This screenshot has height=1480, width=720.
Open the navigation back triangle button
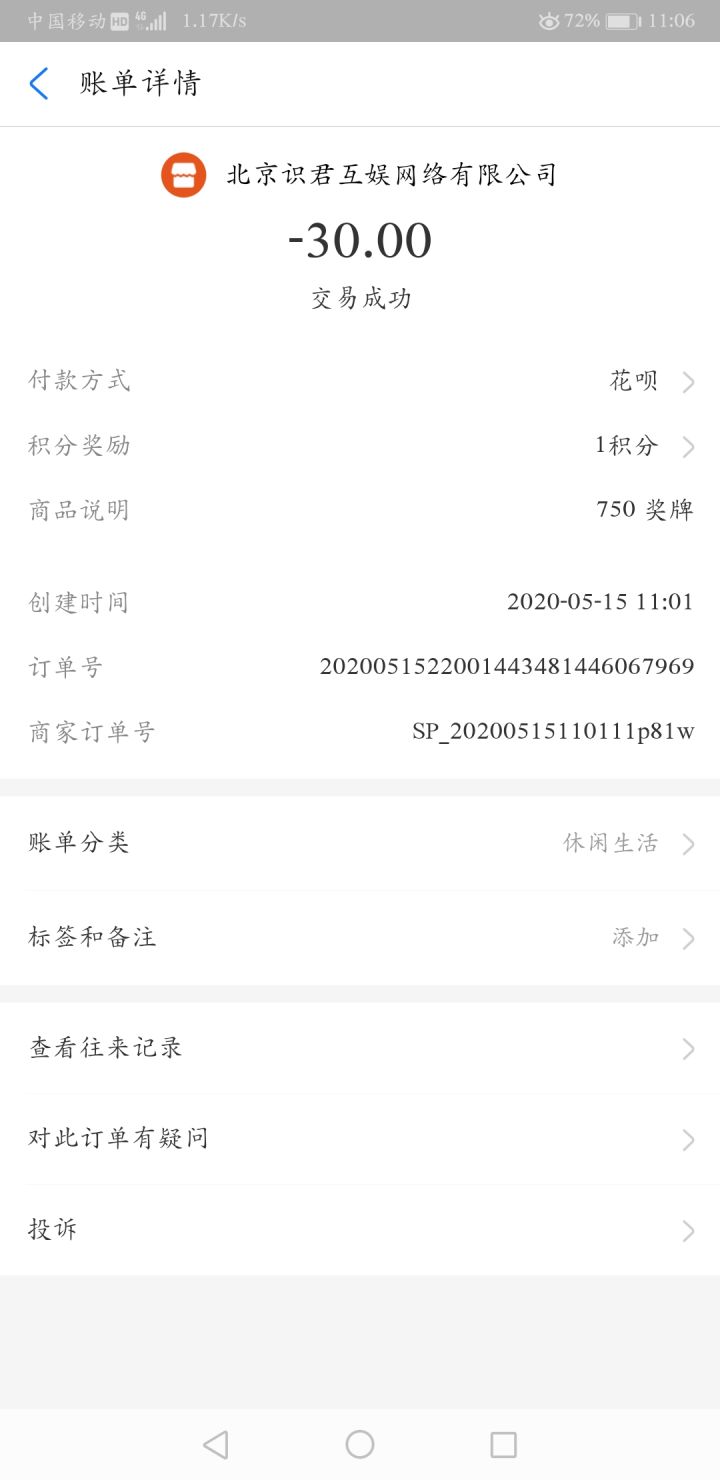coord(215,1445)
